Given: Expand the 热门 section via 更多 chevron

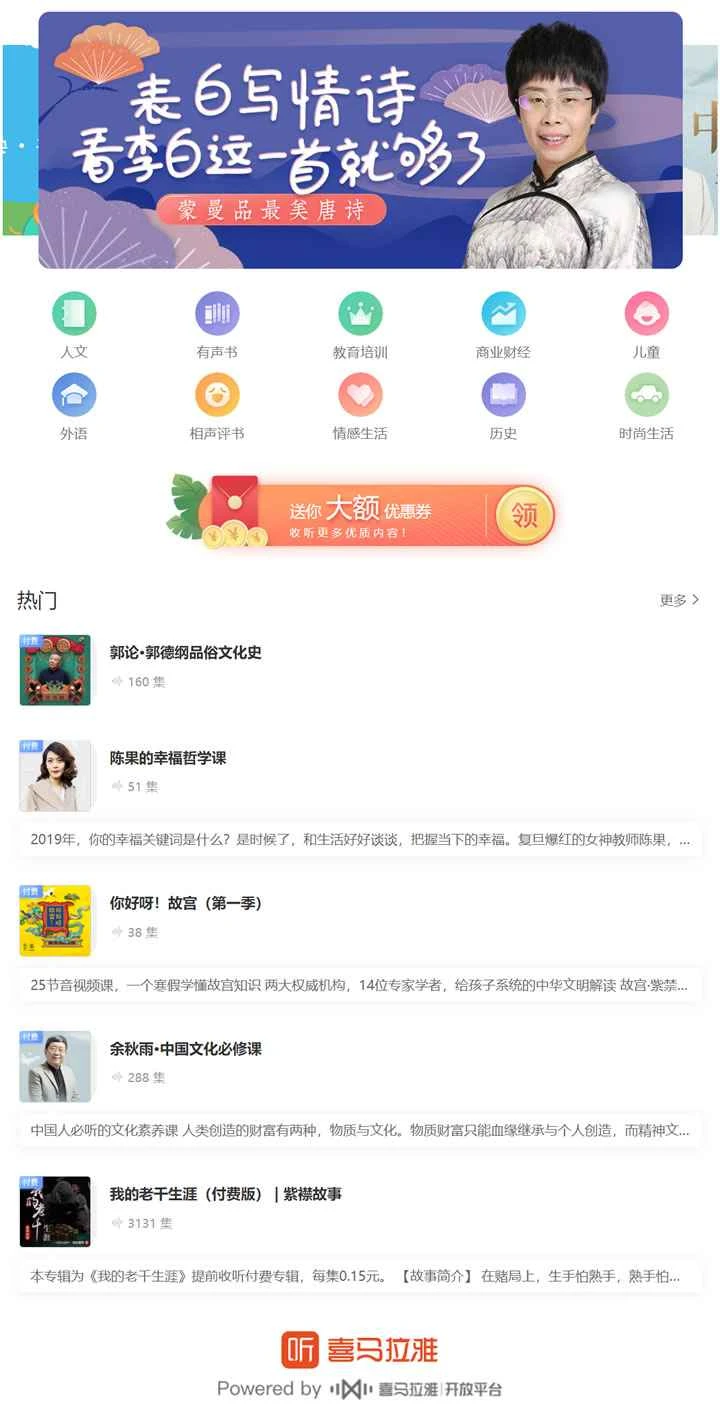Looking at the screenshot, I should coord(677,598).
